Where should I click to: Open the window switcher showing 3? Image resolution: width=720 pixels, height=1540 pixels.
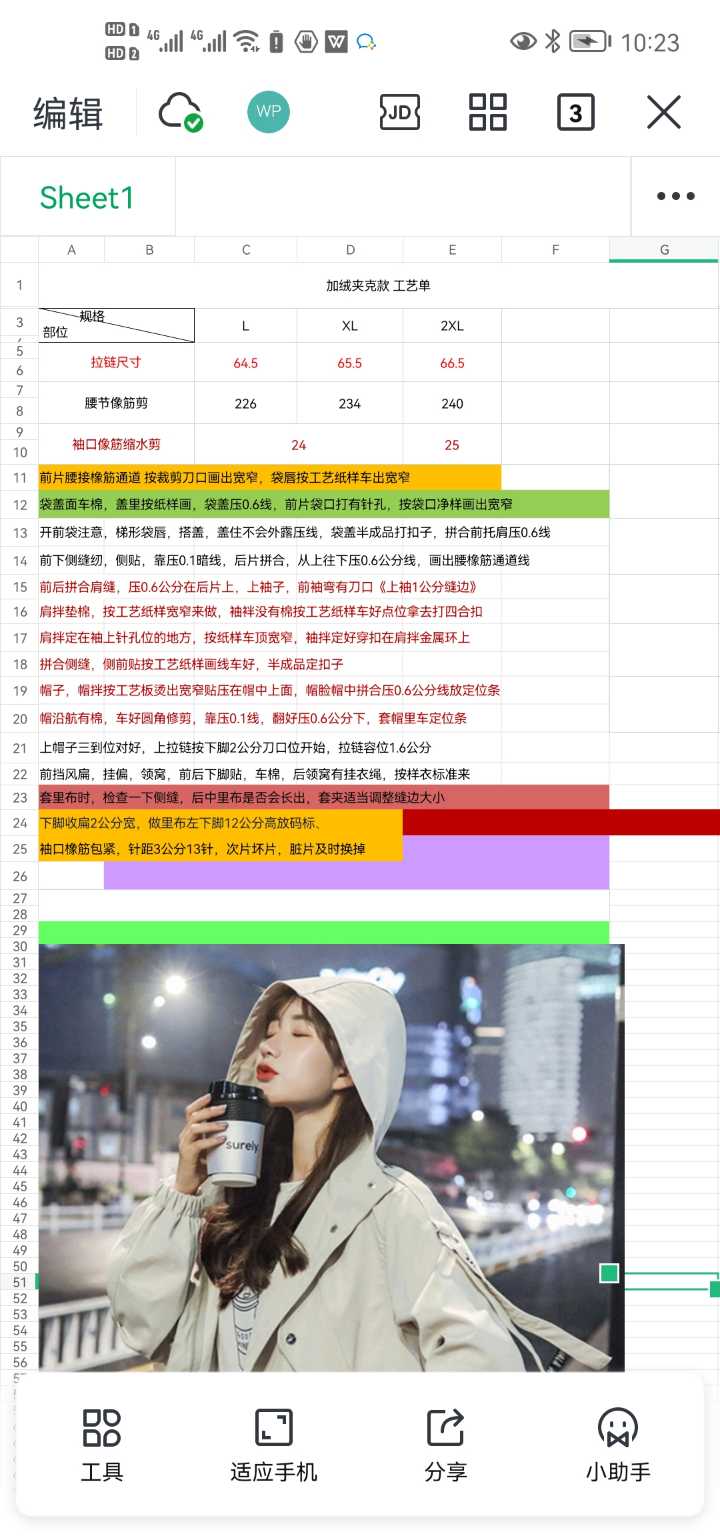tap(575, 113)
